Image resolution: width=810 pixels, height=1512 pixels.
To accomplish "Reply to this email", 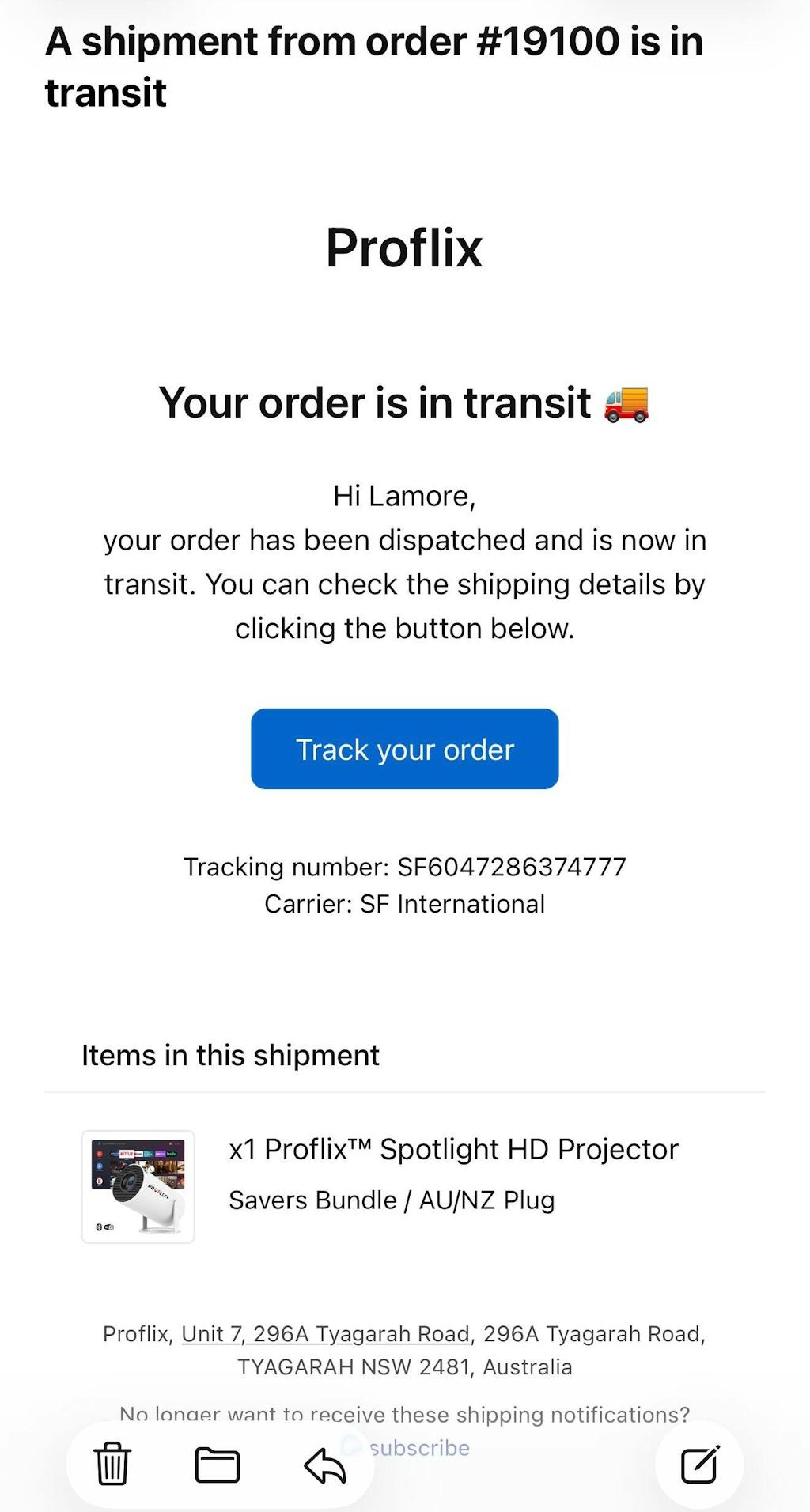I will pos(325,1465).
